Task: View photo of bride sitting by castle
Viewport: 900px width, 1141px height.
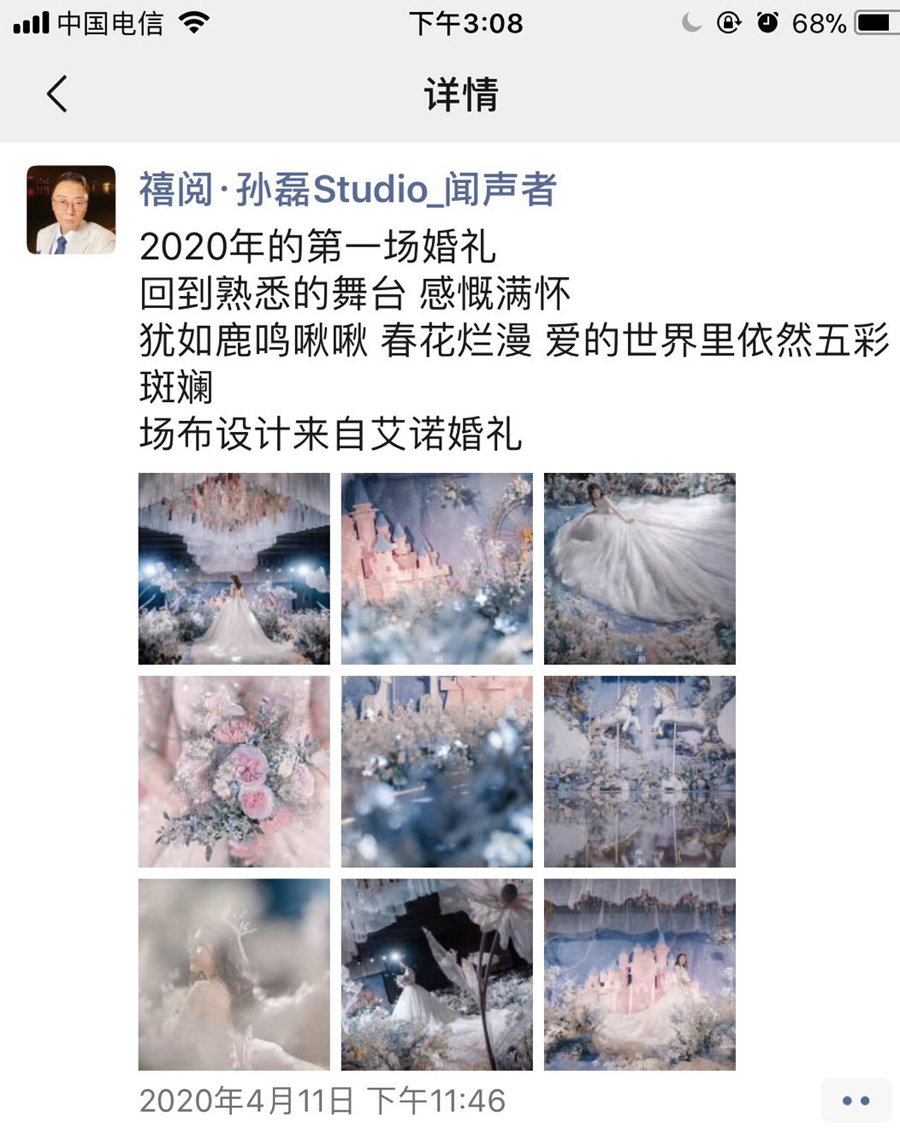Action: (640, 974)
